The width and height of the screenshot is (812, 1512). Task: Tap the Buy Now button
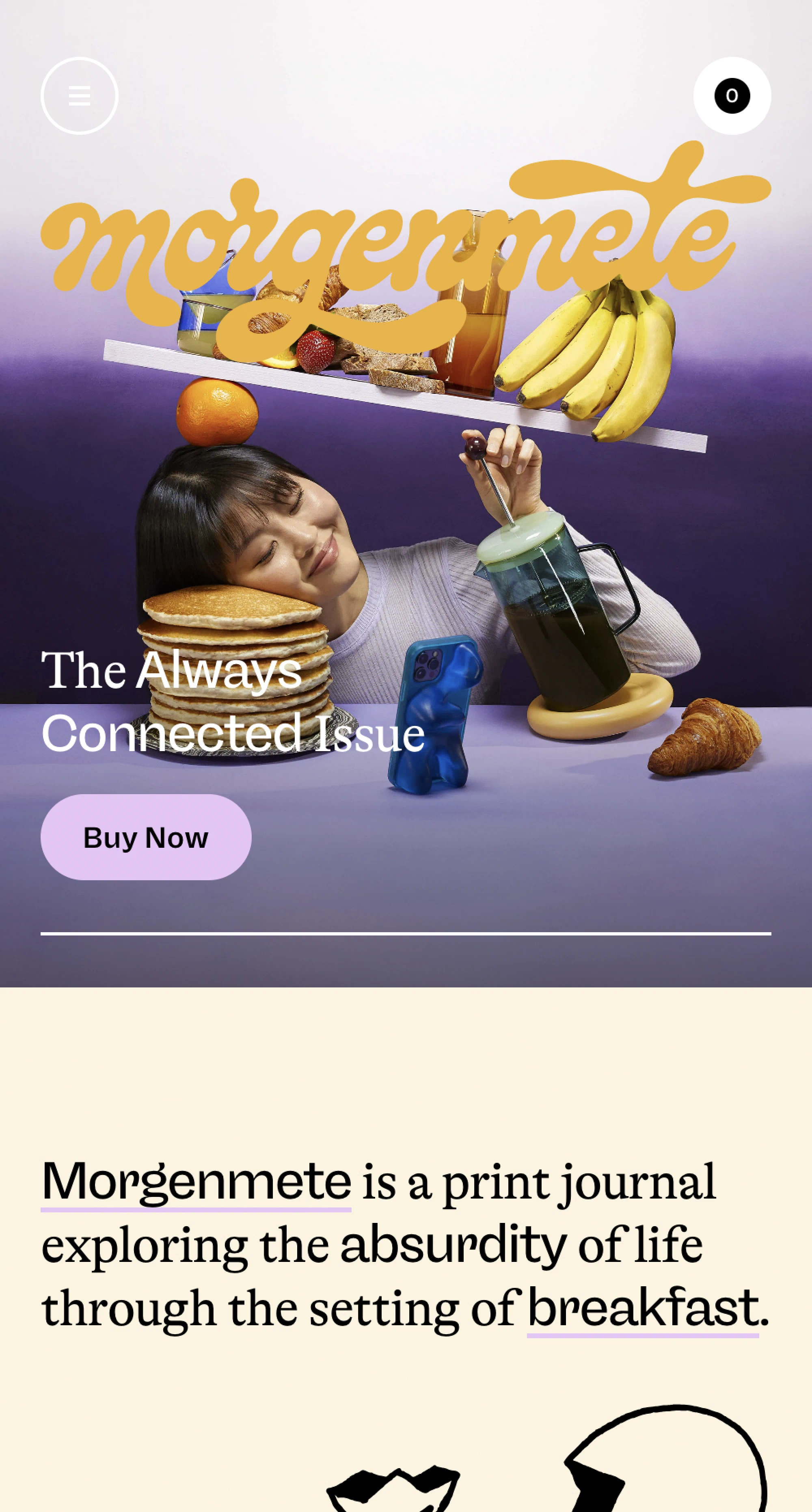(x=146, y=837)
